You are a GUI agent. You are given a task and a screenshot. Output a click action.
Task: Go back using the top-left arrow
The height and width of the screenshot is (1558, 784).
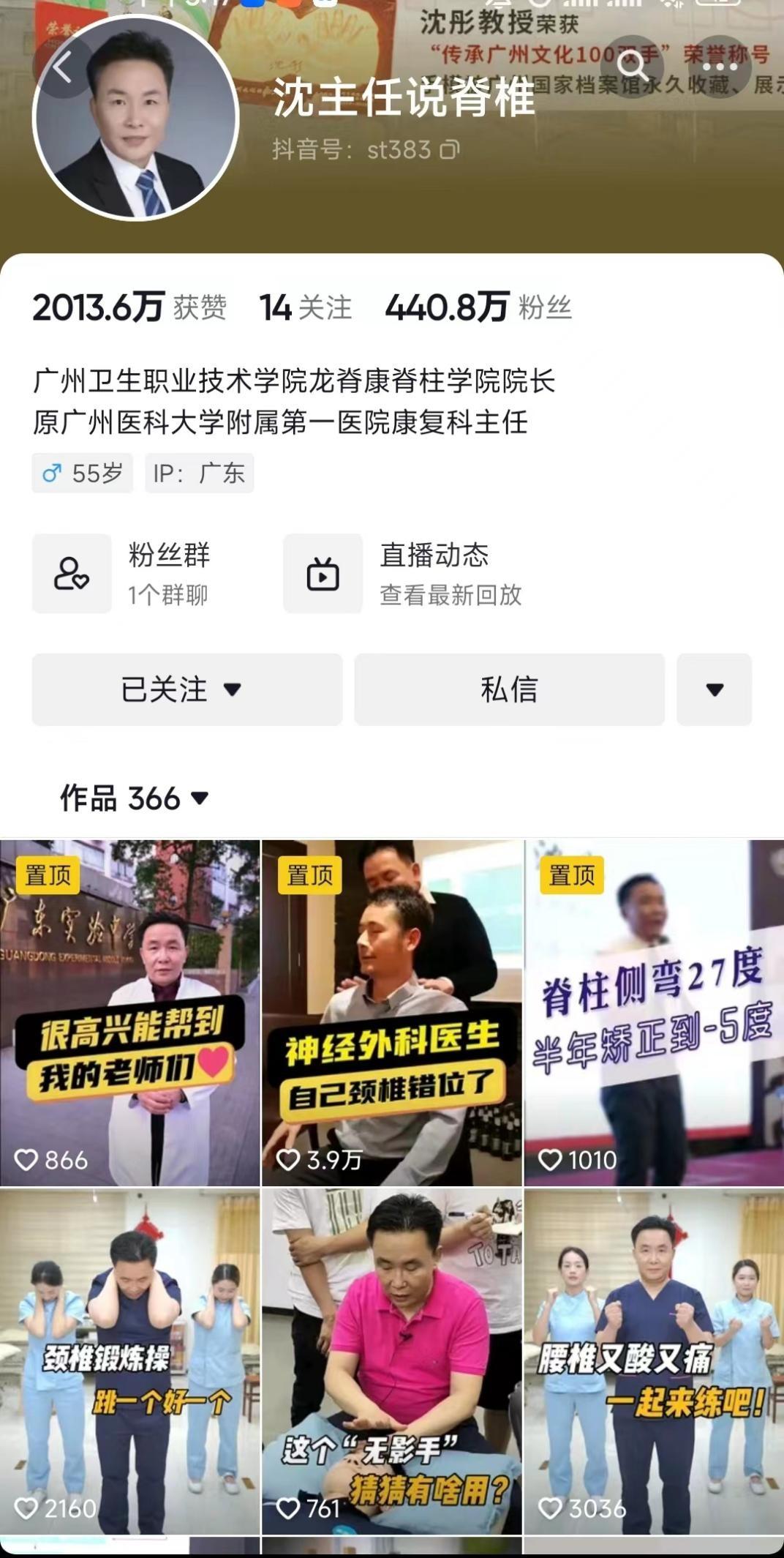point(63,67)
